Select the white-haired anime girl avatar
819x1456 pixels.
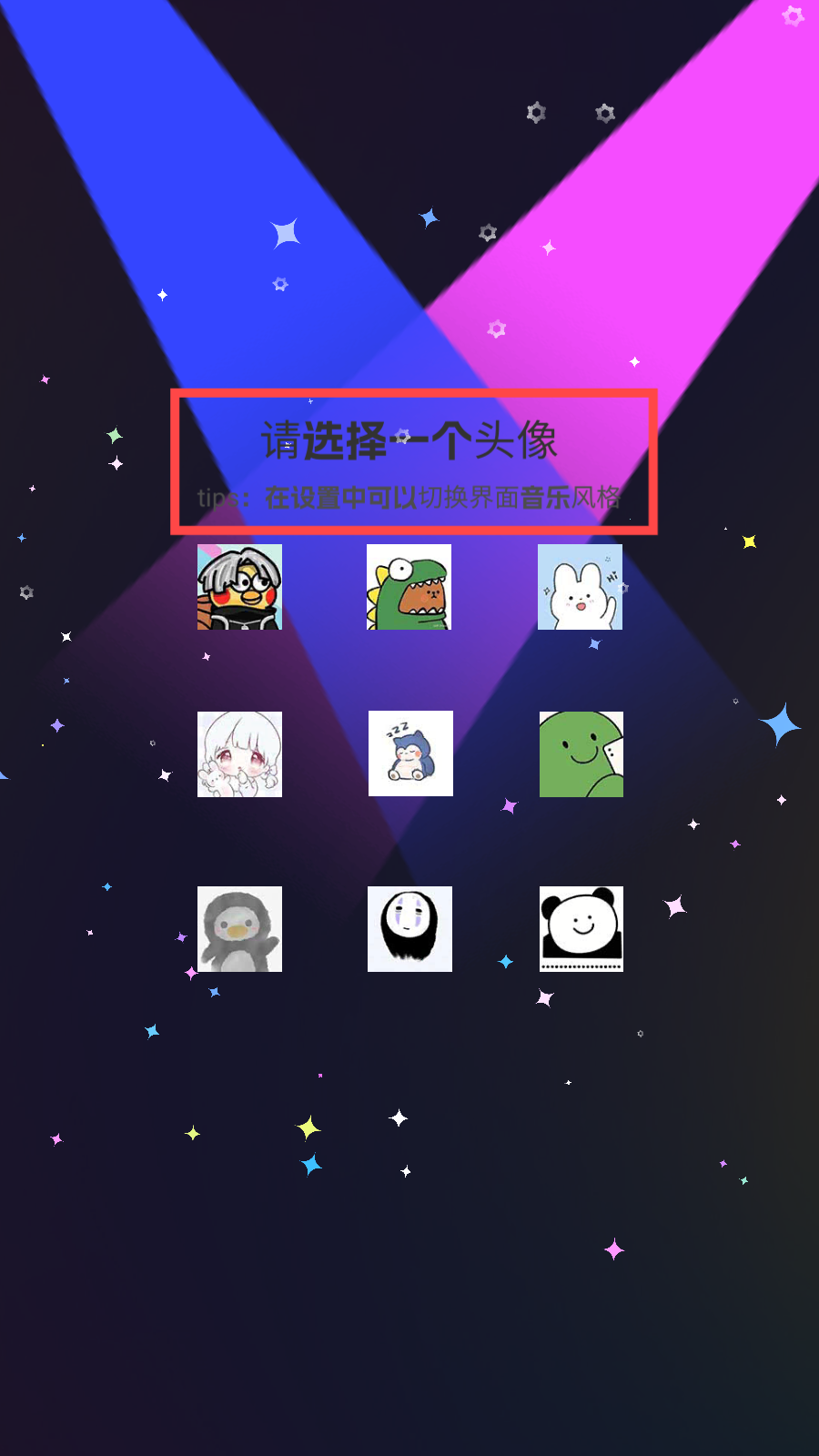(x=239, y=754)
